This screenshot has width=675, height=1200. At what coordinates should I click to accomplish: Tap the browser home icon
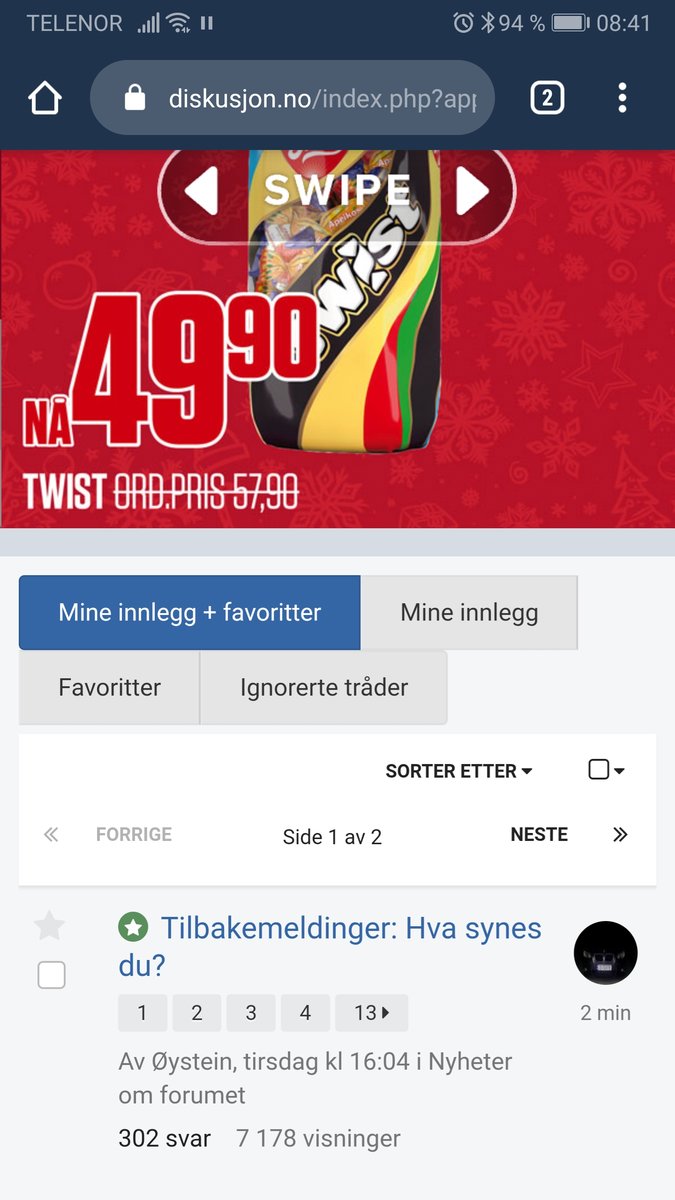tap(44, 98)
